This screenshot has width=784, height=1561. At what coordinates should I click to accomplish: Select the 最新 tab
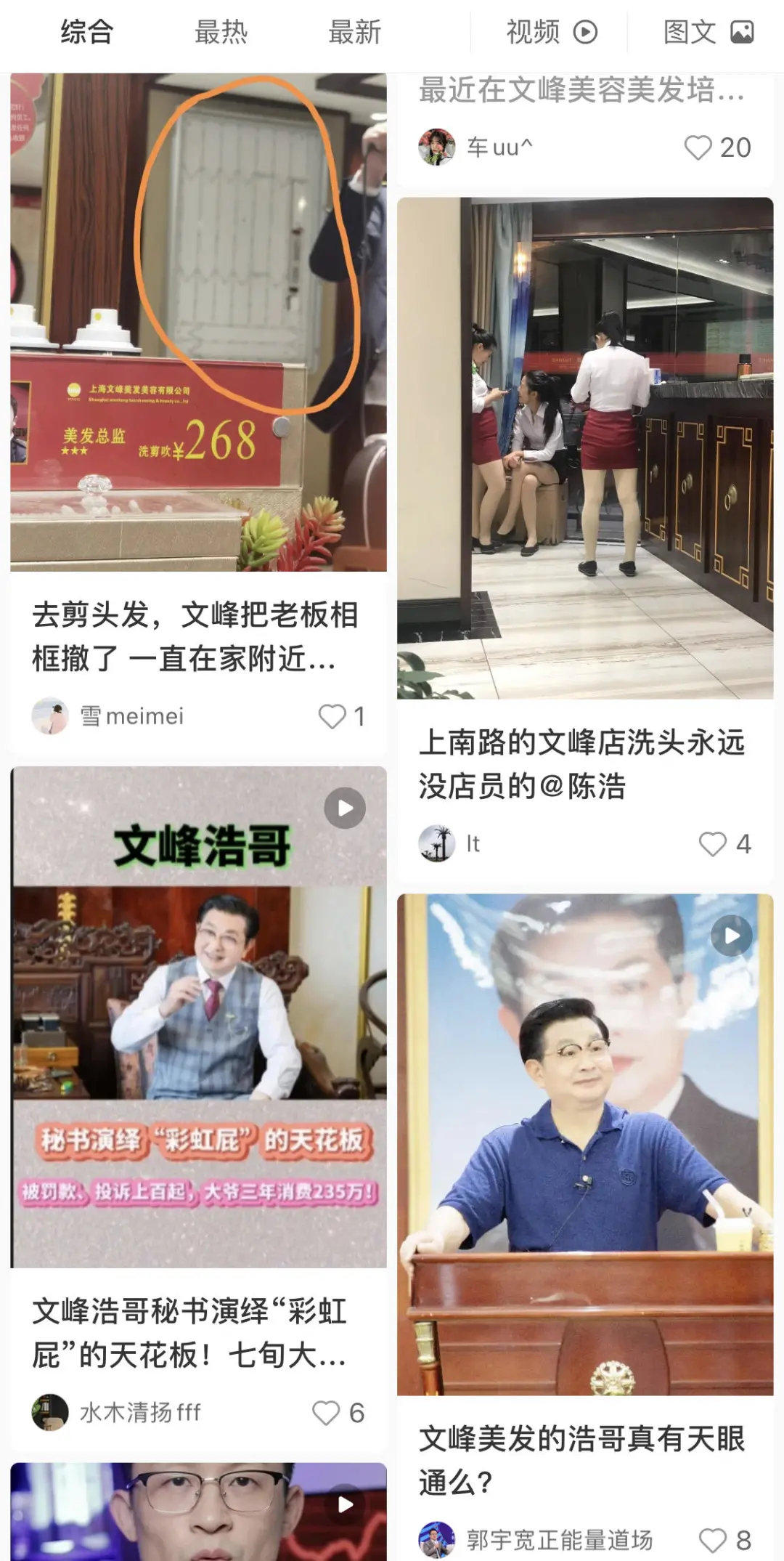point(354,33)
